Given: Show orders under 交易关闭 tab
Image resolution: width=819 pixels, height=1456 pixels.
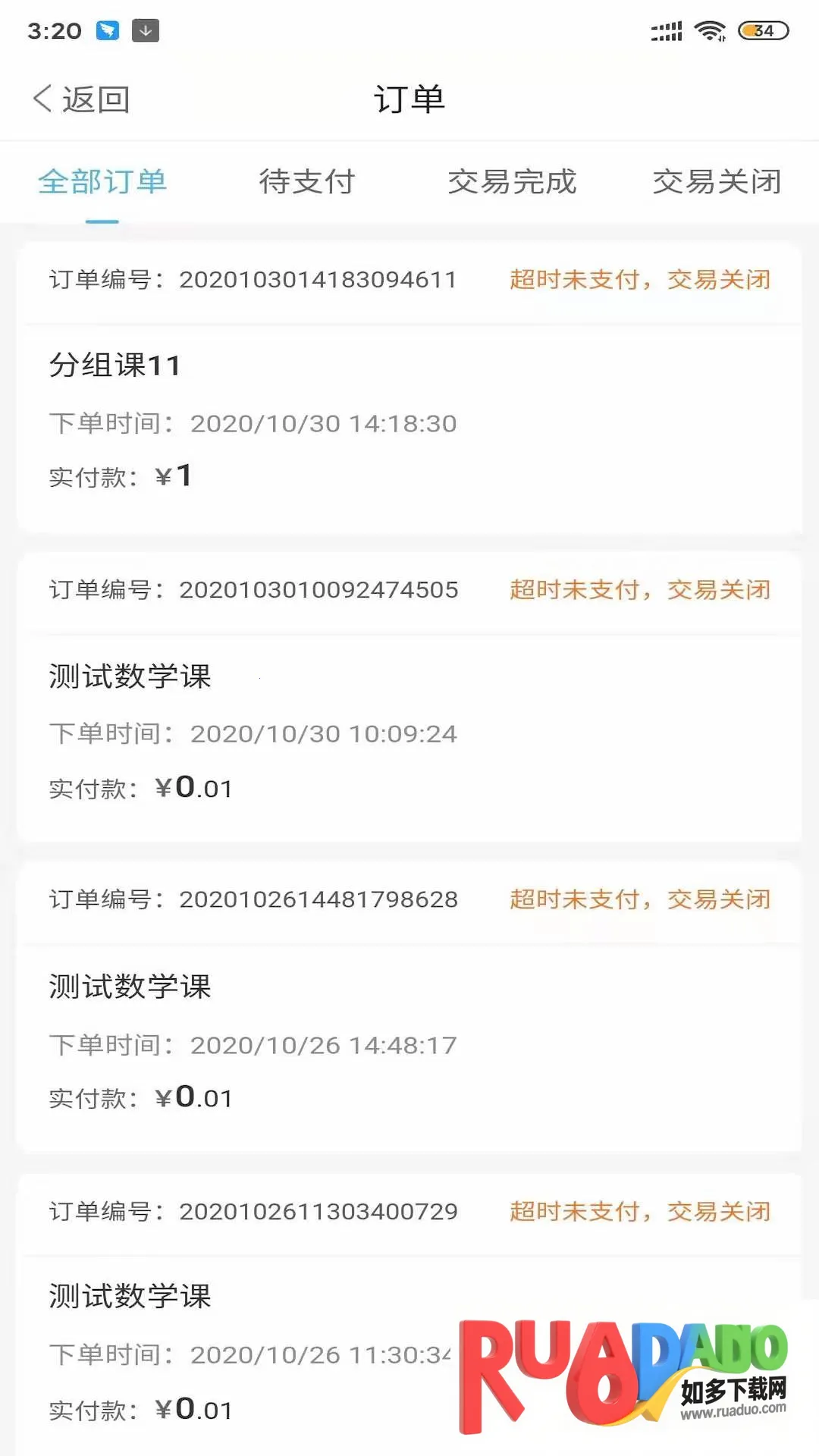Looking at the screenshot, I should click(717, 182).
